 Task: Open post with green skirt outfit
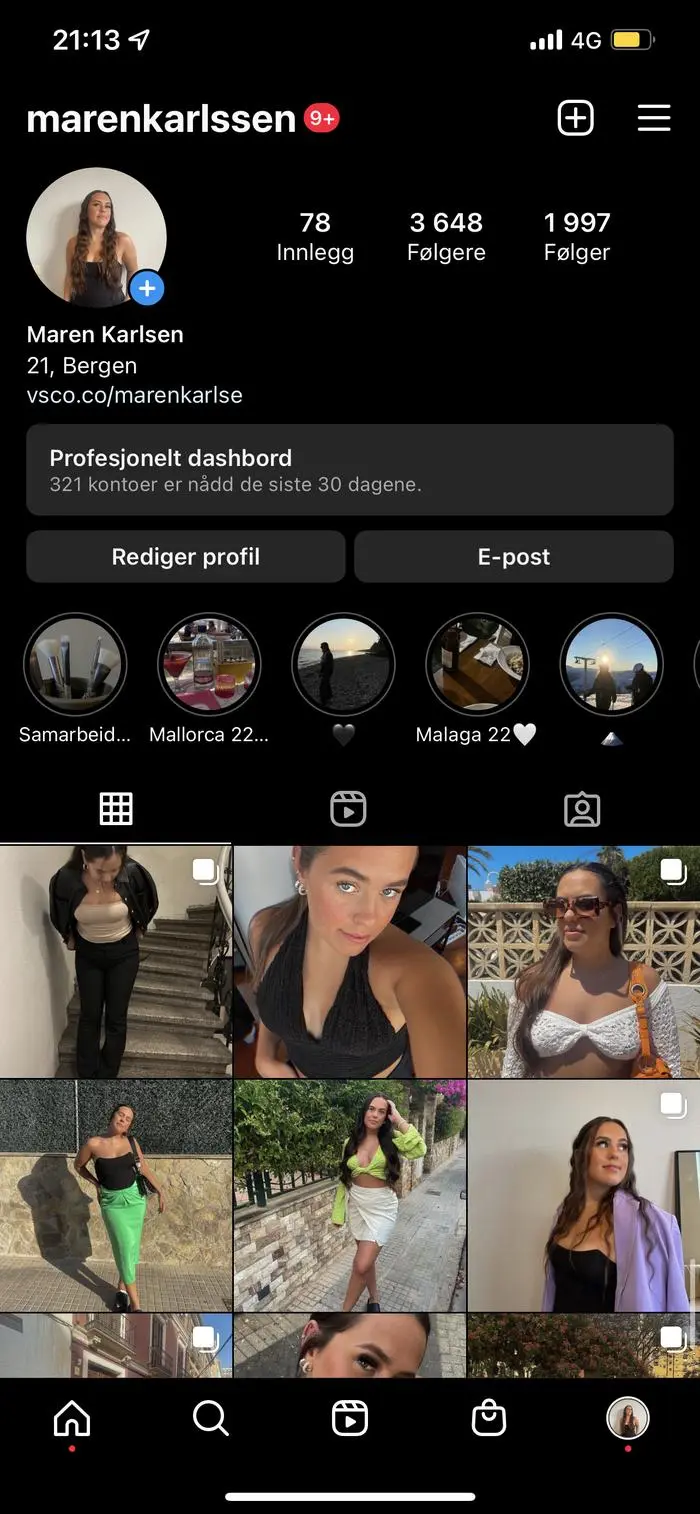click(116, 1195)
